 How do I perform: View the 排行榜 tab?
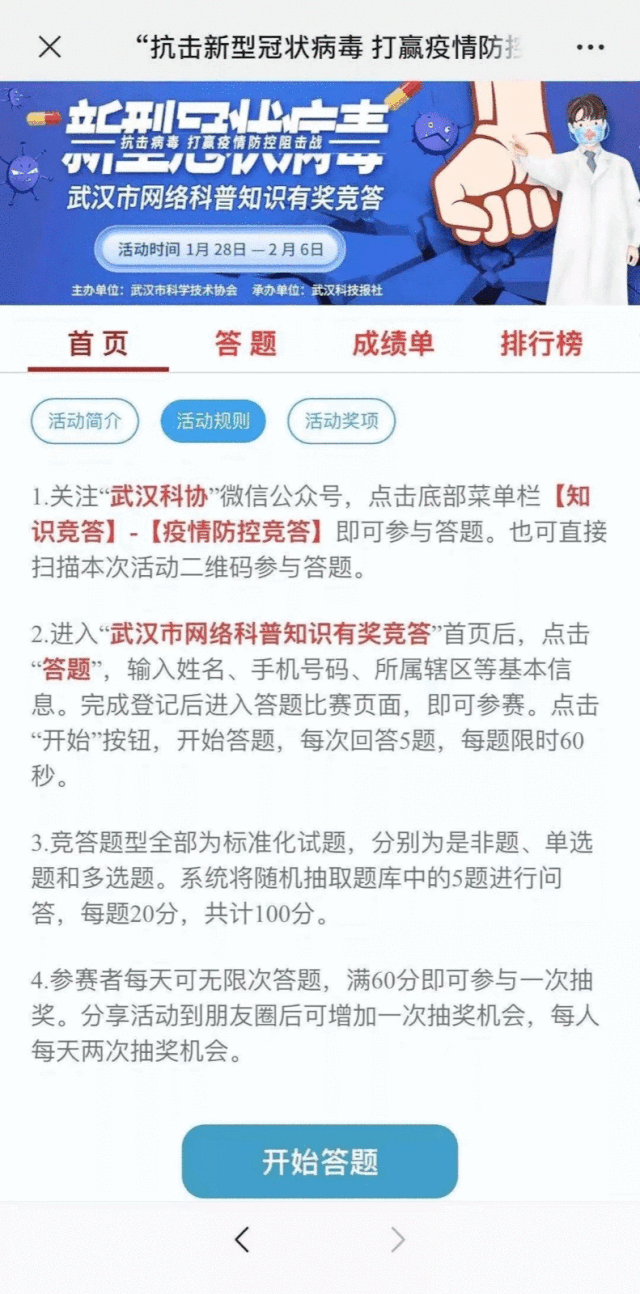tap(541, 345)
